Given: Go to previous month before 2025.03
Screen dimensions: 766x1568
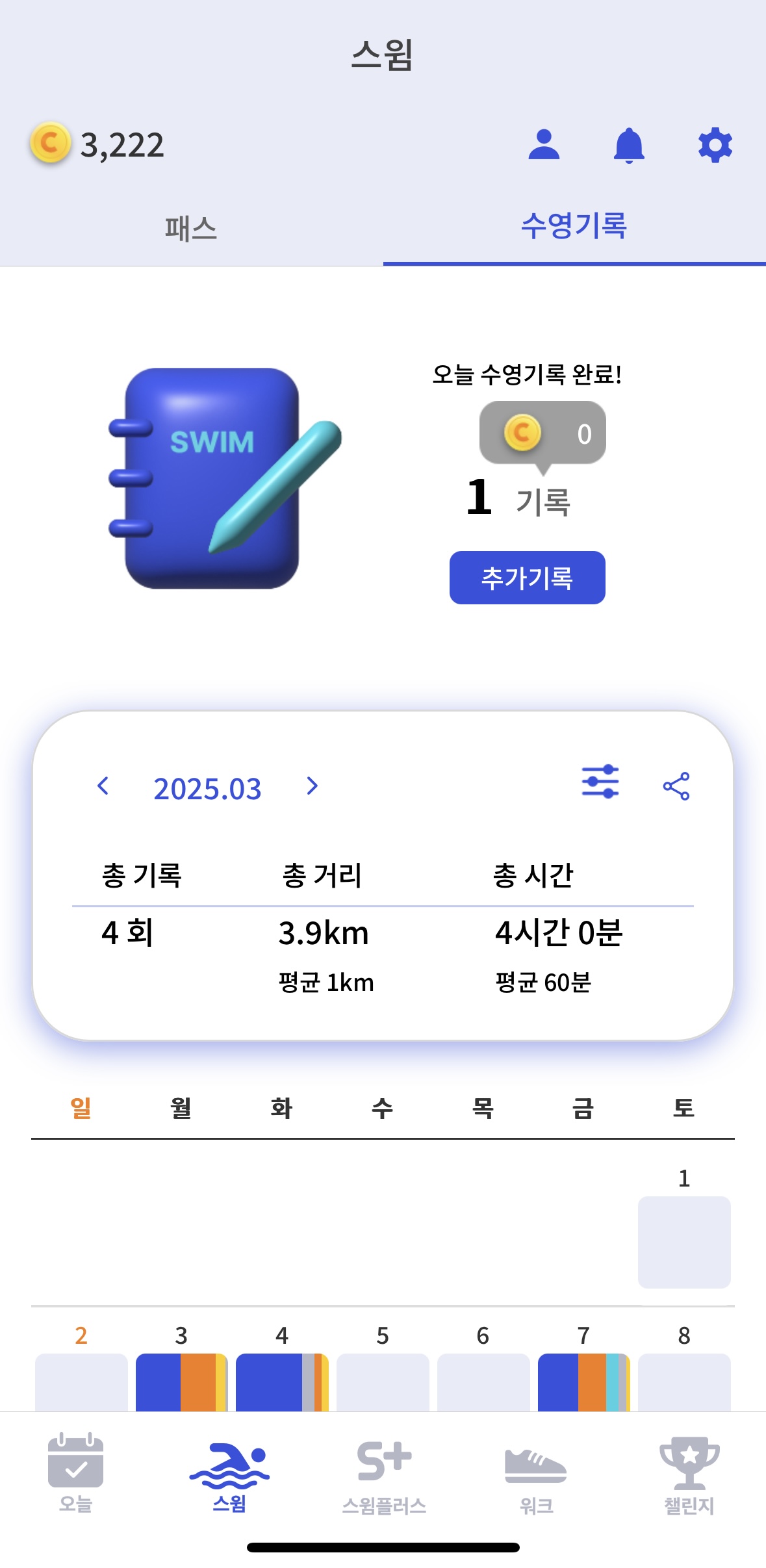Looking at the screenshot, I should click(103, 786).
